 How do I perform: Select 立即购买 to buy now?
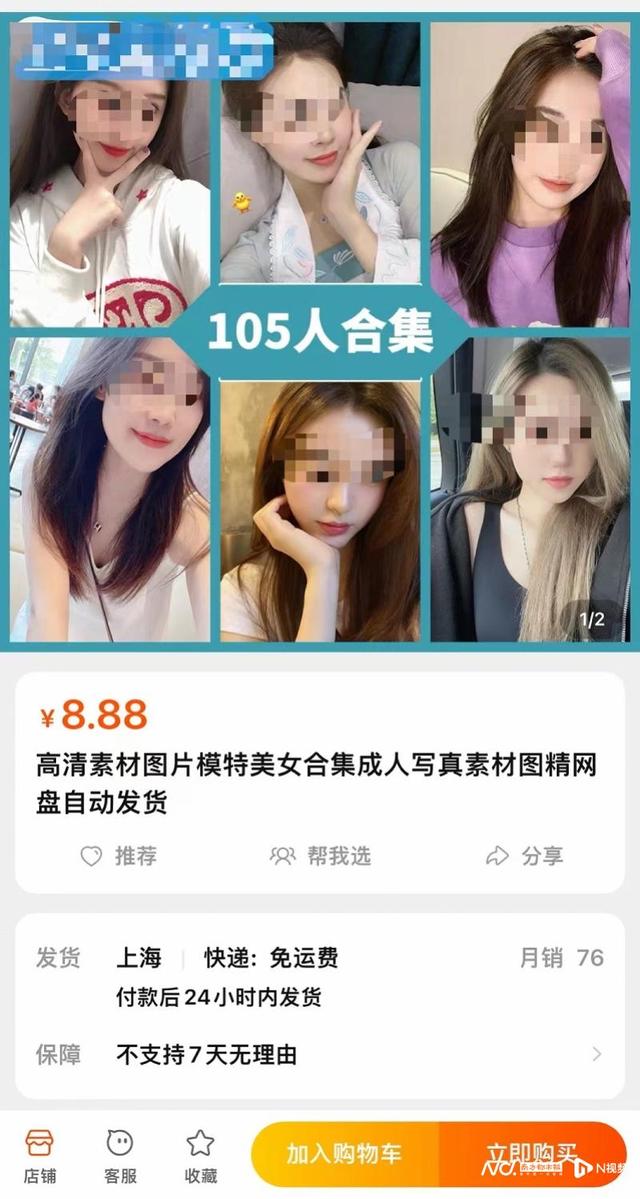(530, 1154)
